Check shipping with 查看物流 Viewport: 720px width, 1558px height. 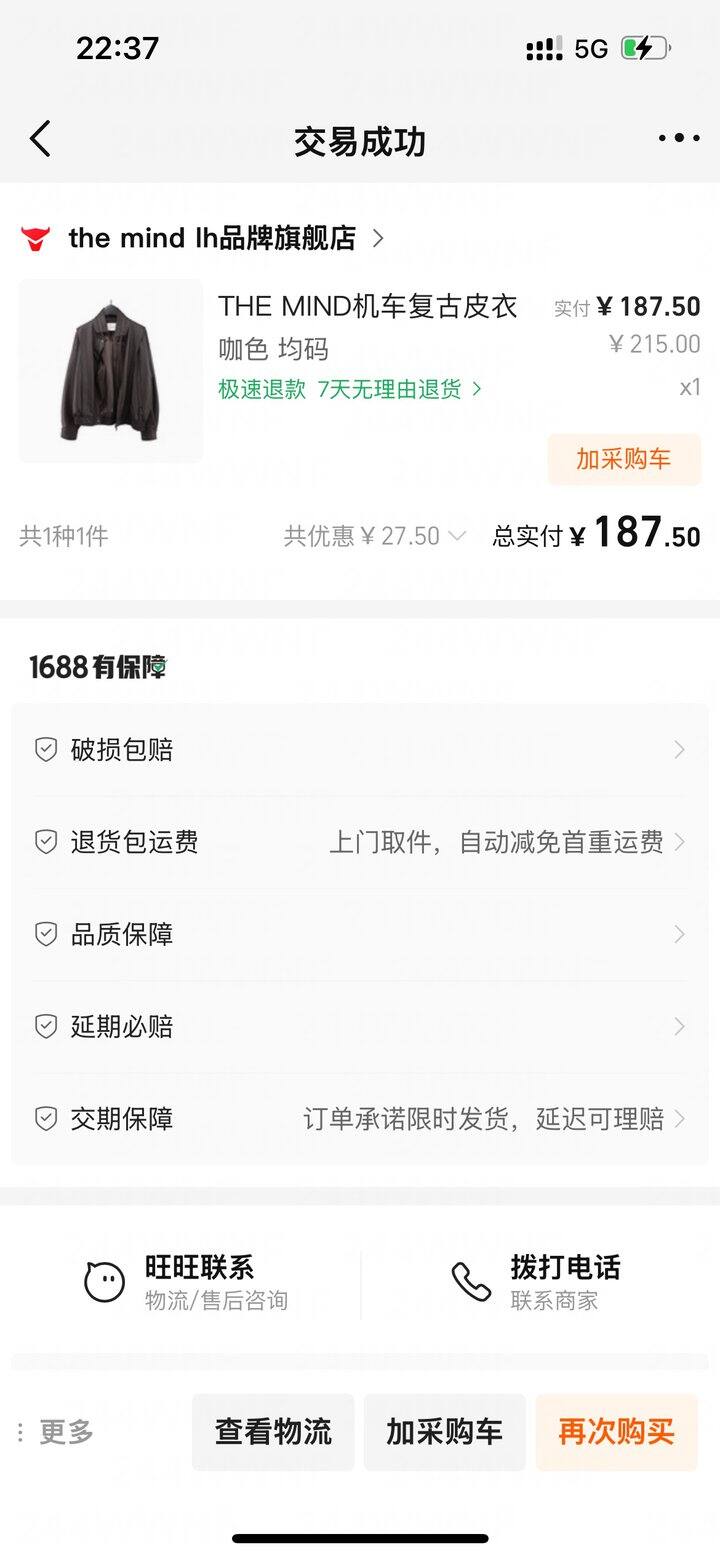click(273, 1432)
